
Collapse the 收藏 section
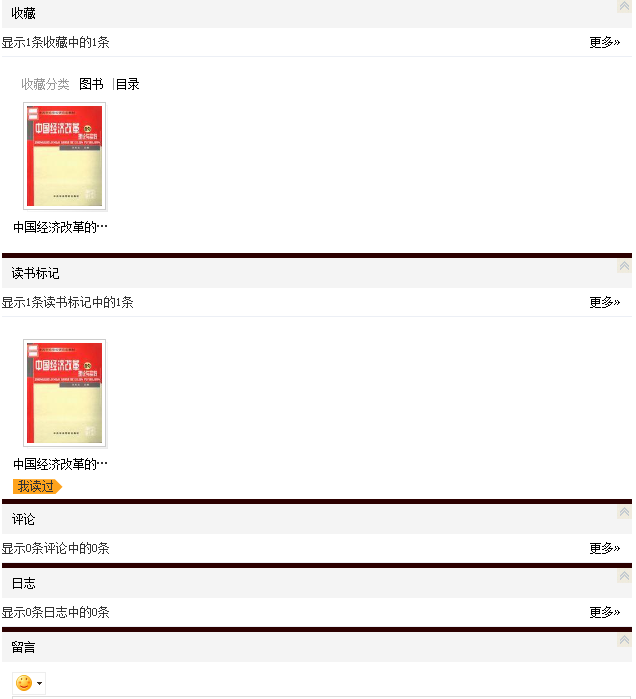pyautogui.click(x=624, y=7)
